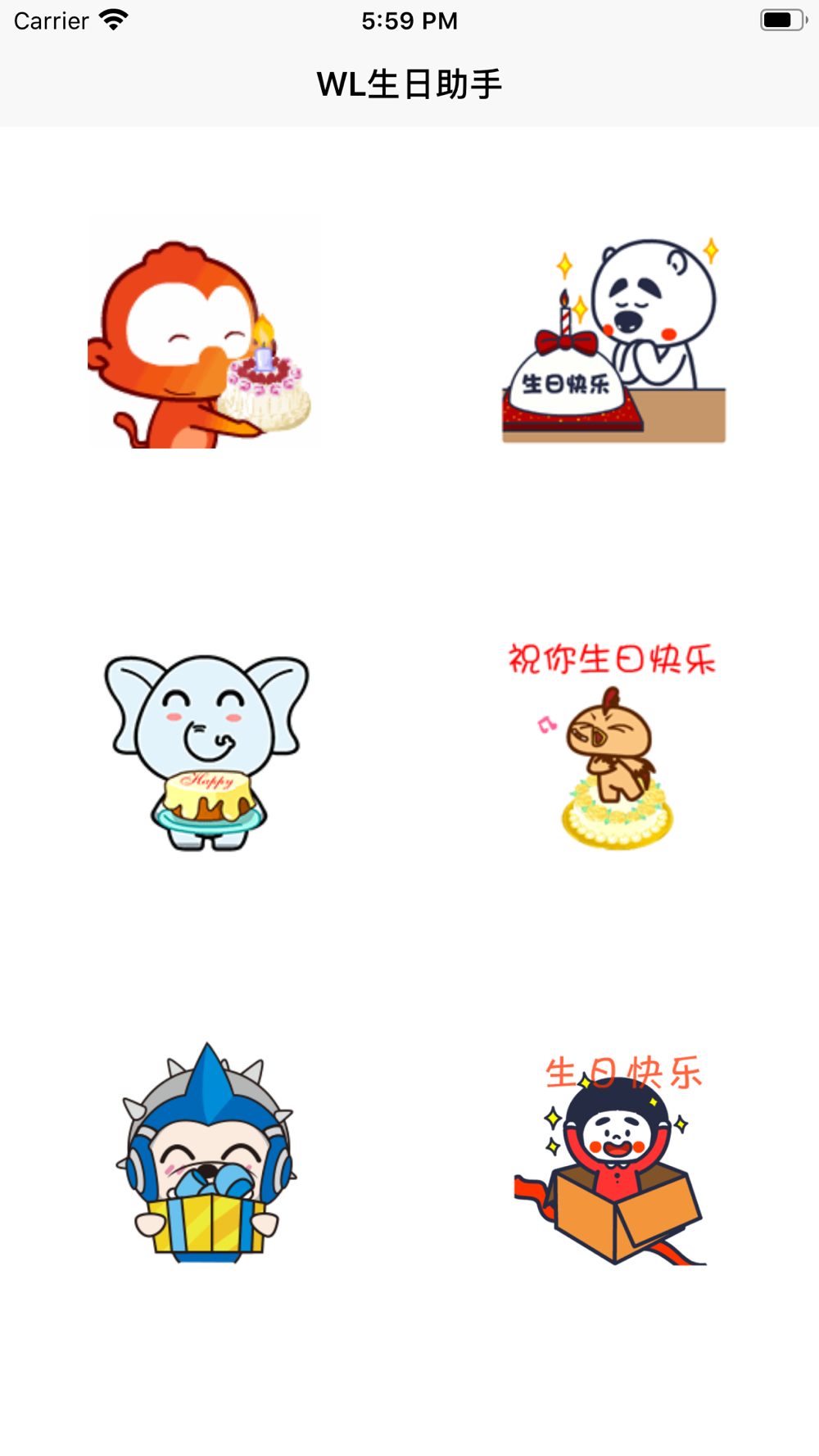The height and width of the screenshot is (1456, 819).
Task: Open the 祝你生日快乐 rooster sticker
Action: [x=613, y=742]
